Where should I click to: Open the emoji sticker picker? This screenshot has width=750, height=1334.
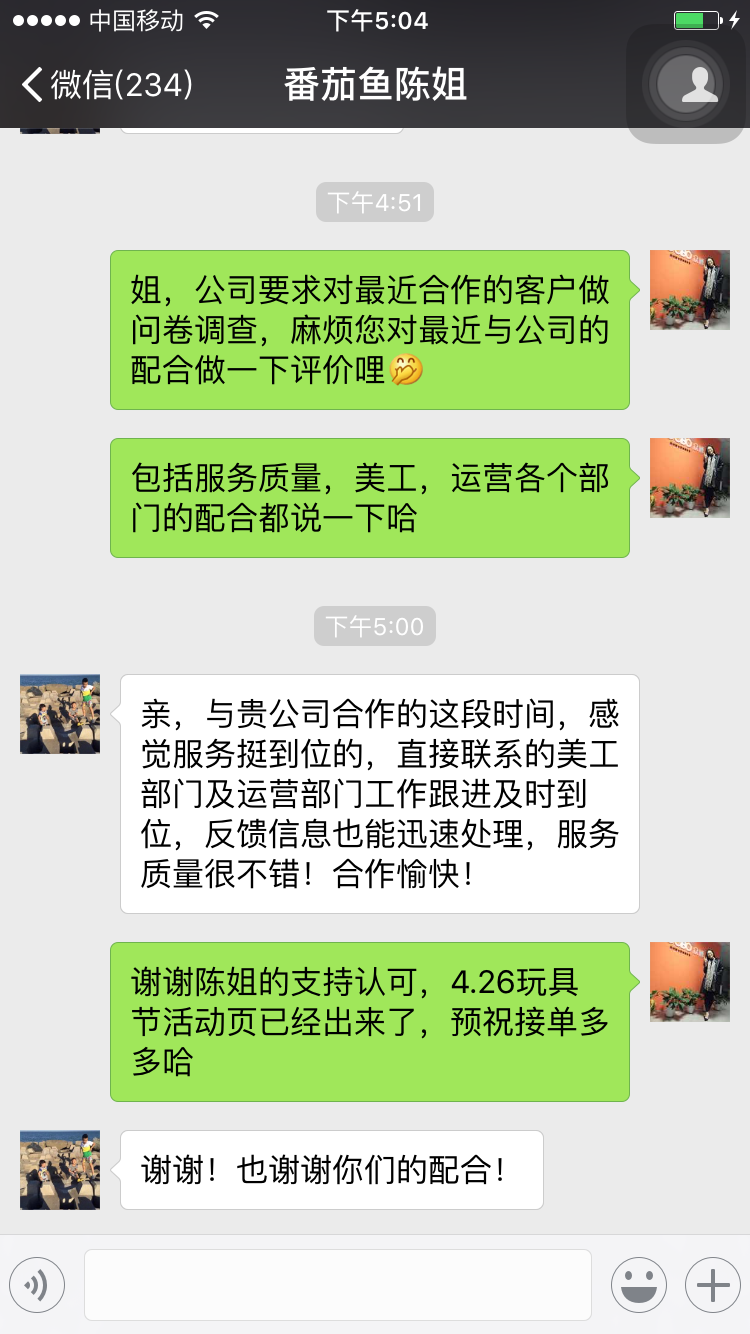tap(638, 1285)
